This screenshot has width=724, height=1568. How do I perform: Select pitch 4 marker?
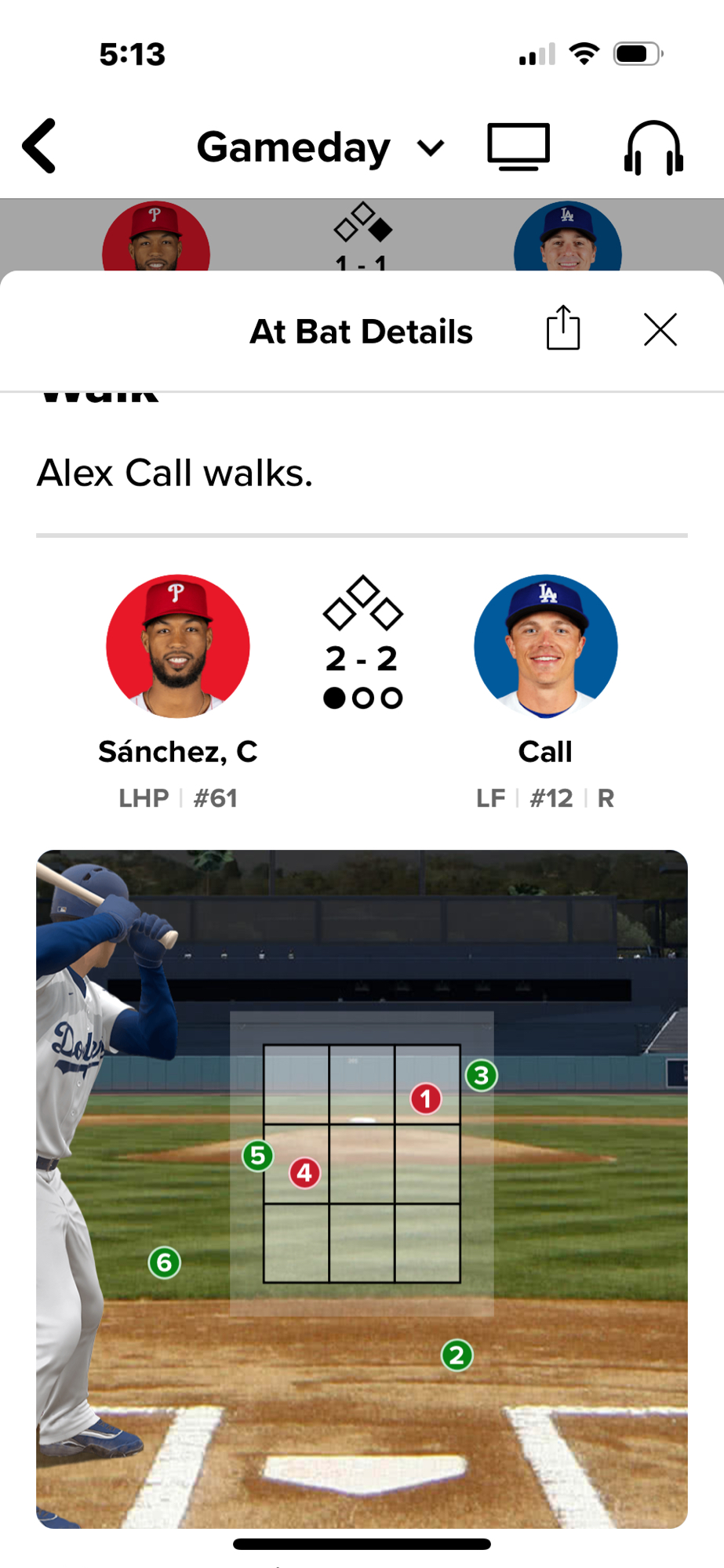click(x=305, y=1173)
